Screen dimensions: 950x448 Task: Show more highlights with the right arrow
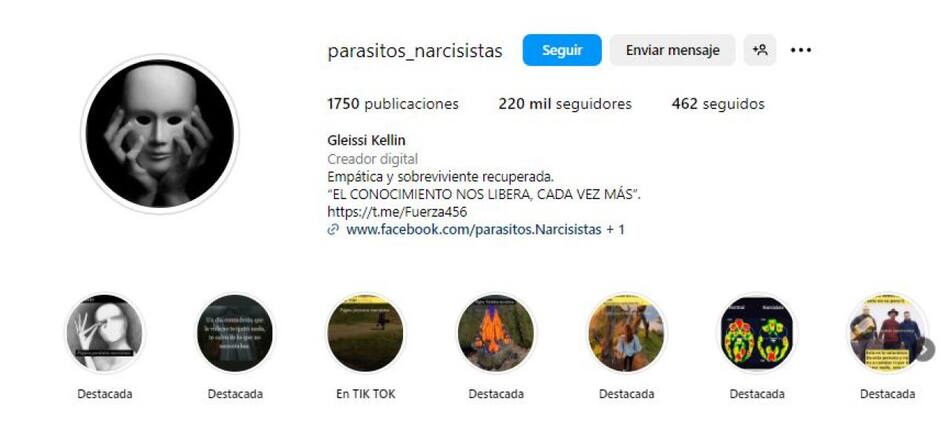(x=926, y=349)
